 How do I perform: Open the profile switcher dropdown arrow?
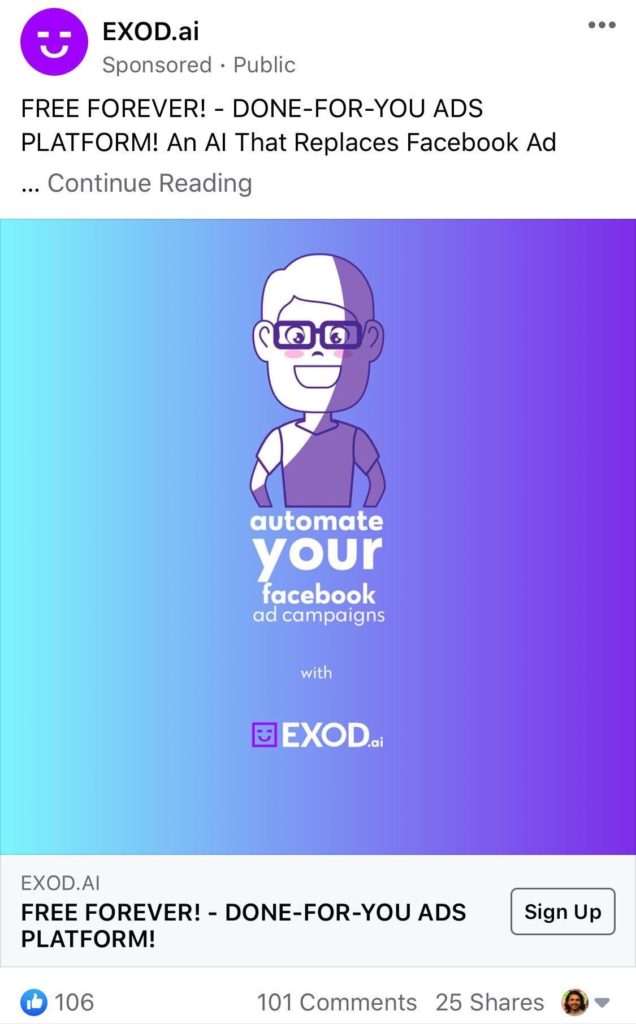click(x=603, y=1002)
